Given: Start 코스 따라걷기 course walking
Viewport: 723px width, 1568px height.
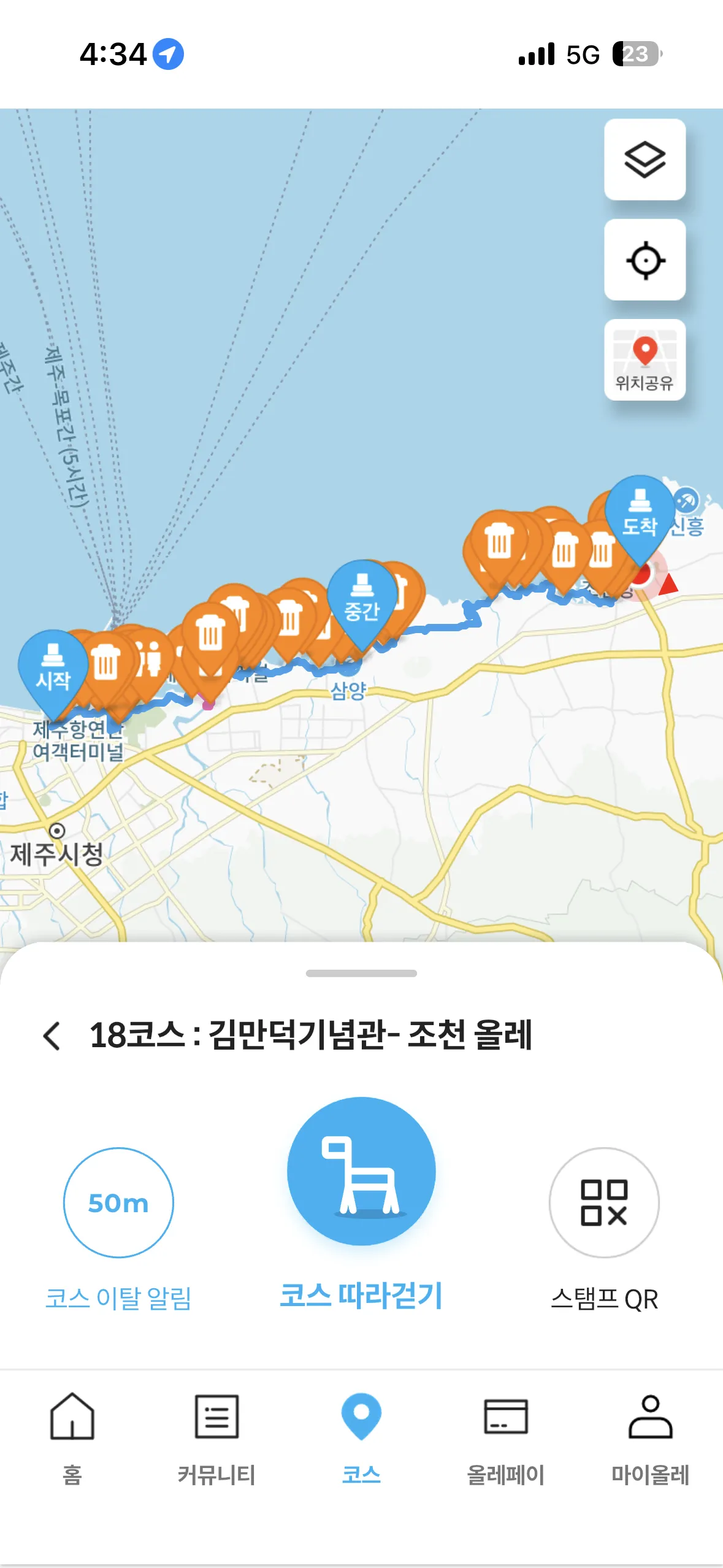Looking at the screenshot, I should click(361, 1172).
